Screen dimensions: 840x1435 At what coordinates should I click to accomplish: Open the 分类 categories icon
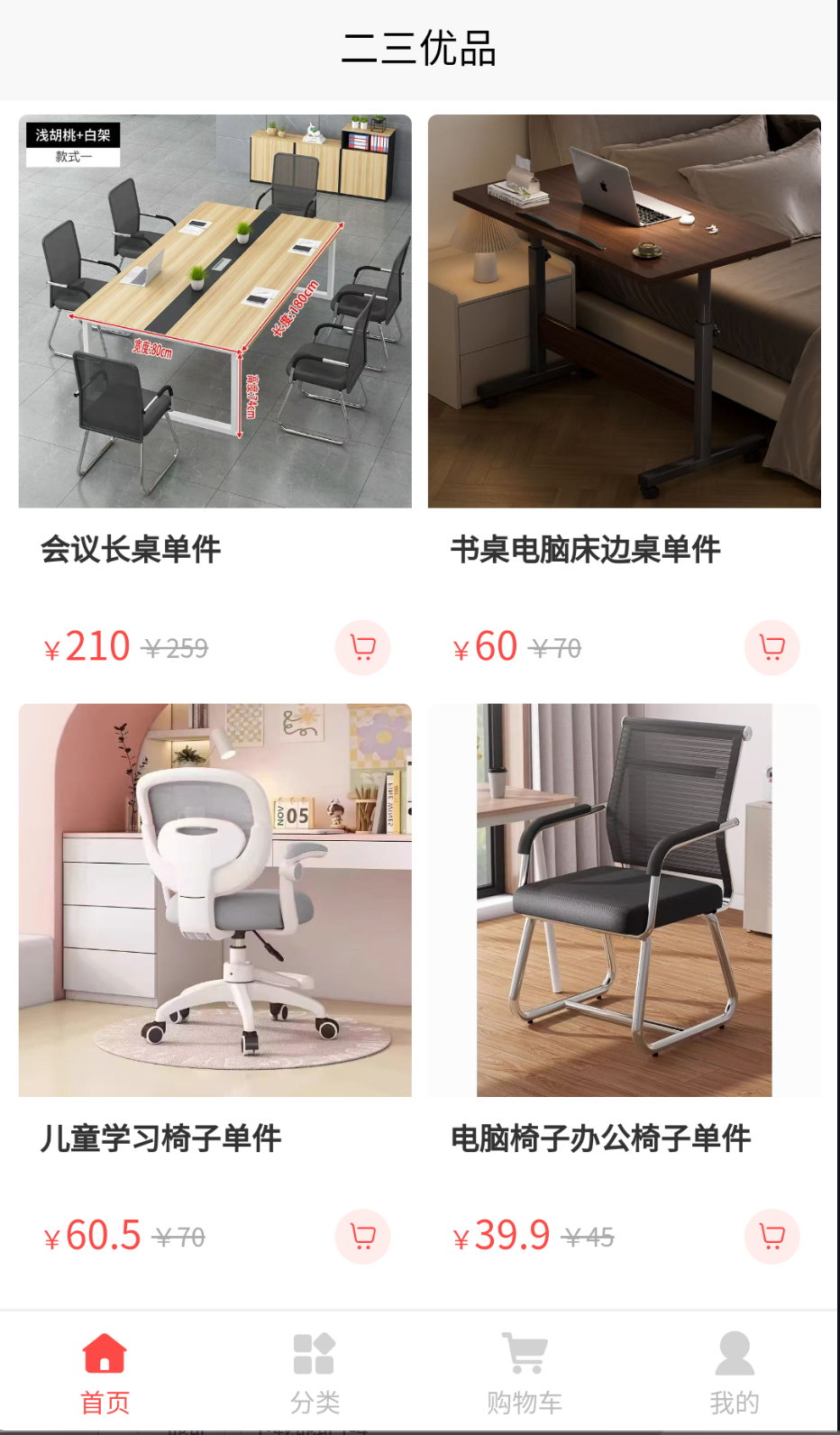pos(314,1351)
